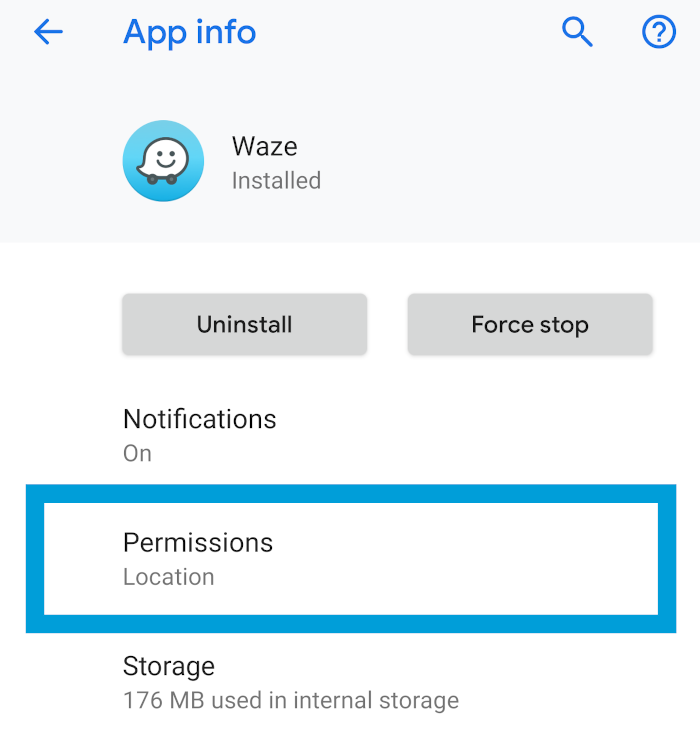Open Notifications settings for Waze
The width and height of the screenshot is (700, 738).
click(x=199, y=434)
